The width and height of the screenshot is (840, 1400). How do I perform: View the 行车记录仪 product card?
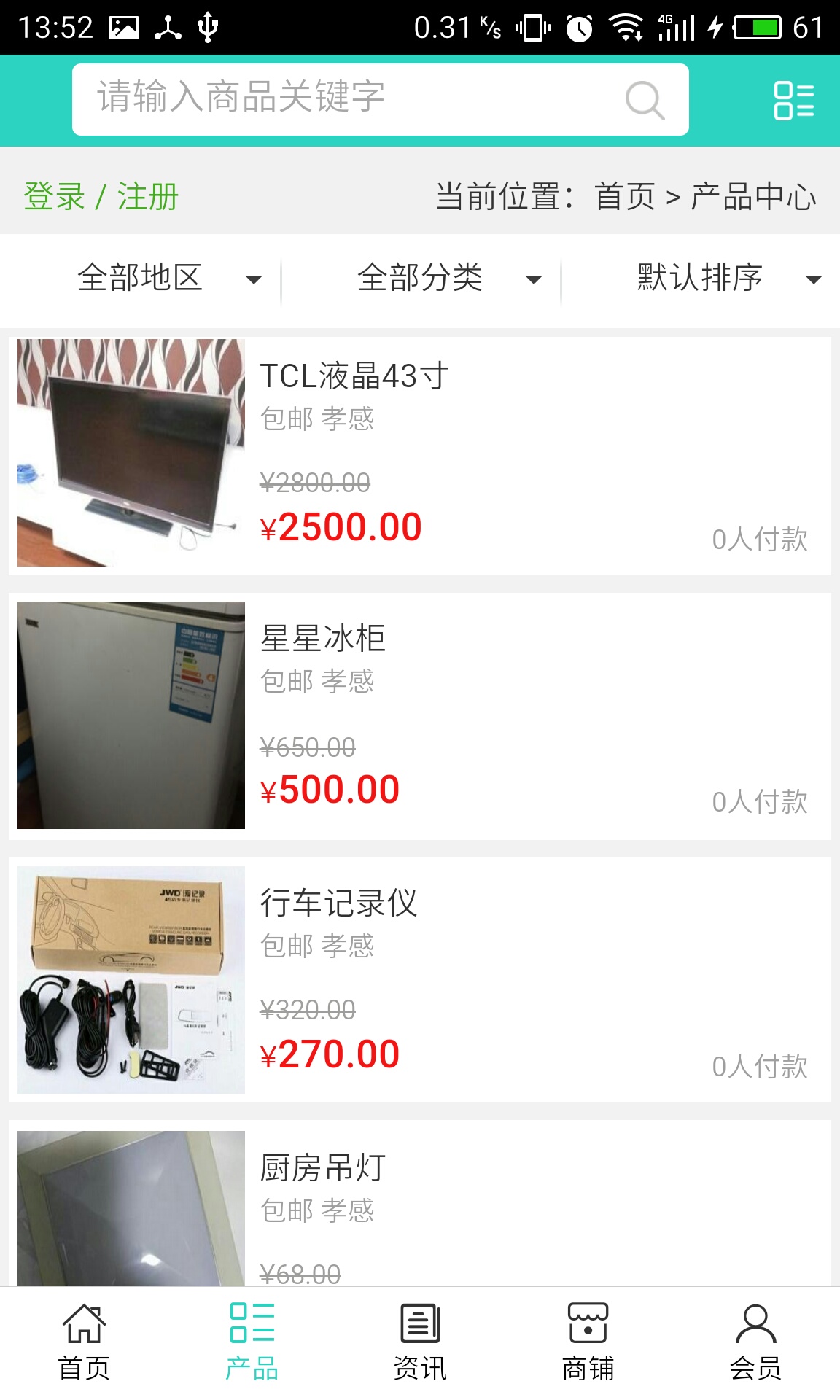click(420, 980)
